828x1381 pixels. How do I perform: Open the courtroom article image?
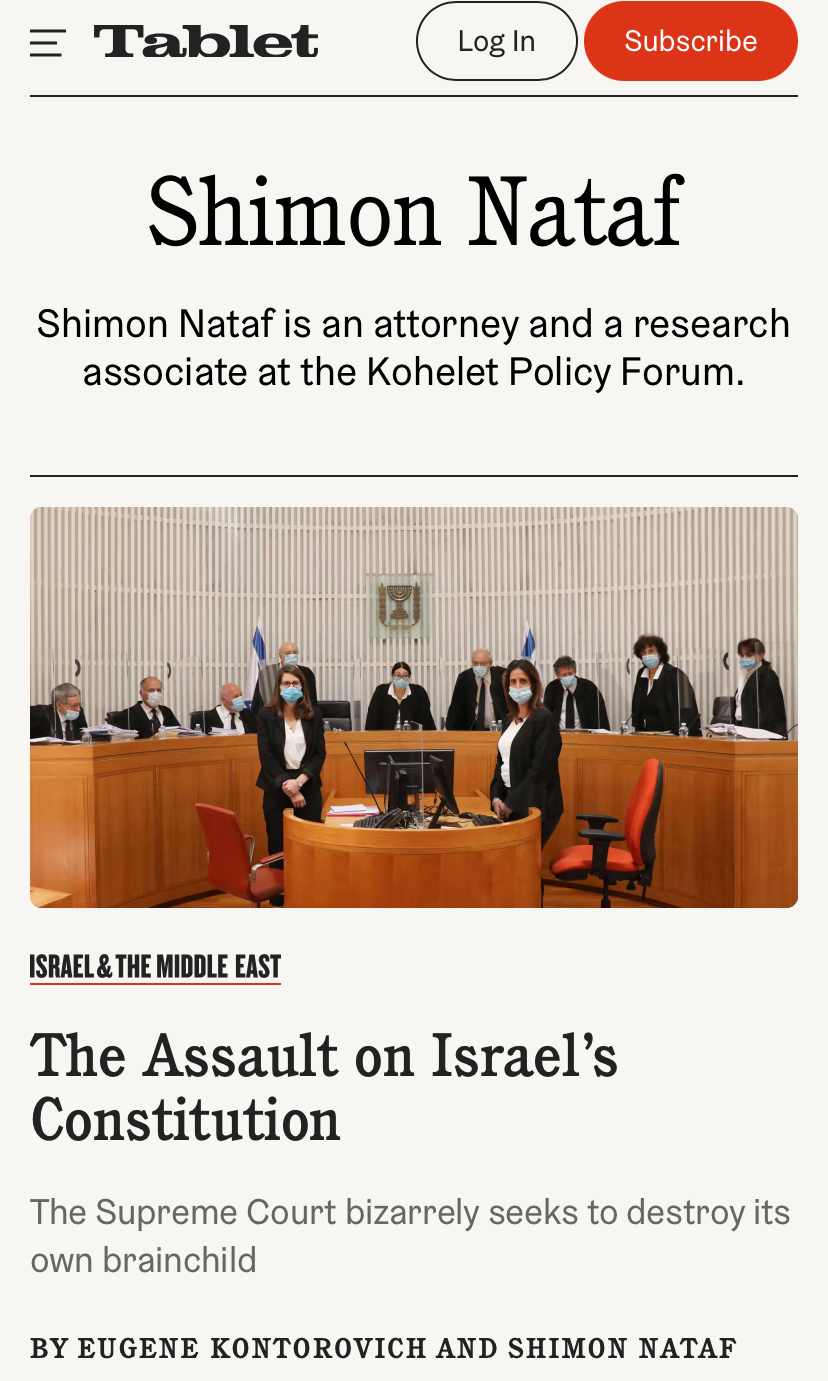click(x=414, y=707)
